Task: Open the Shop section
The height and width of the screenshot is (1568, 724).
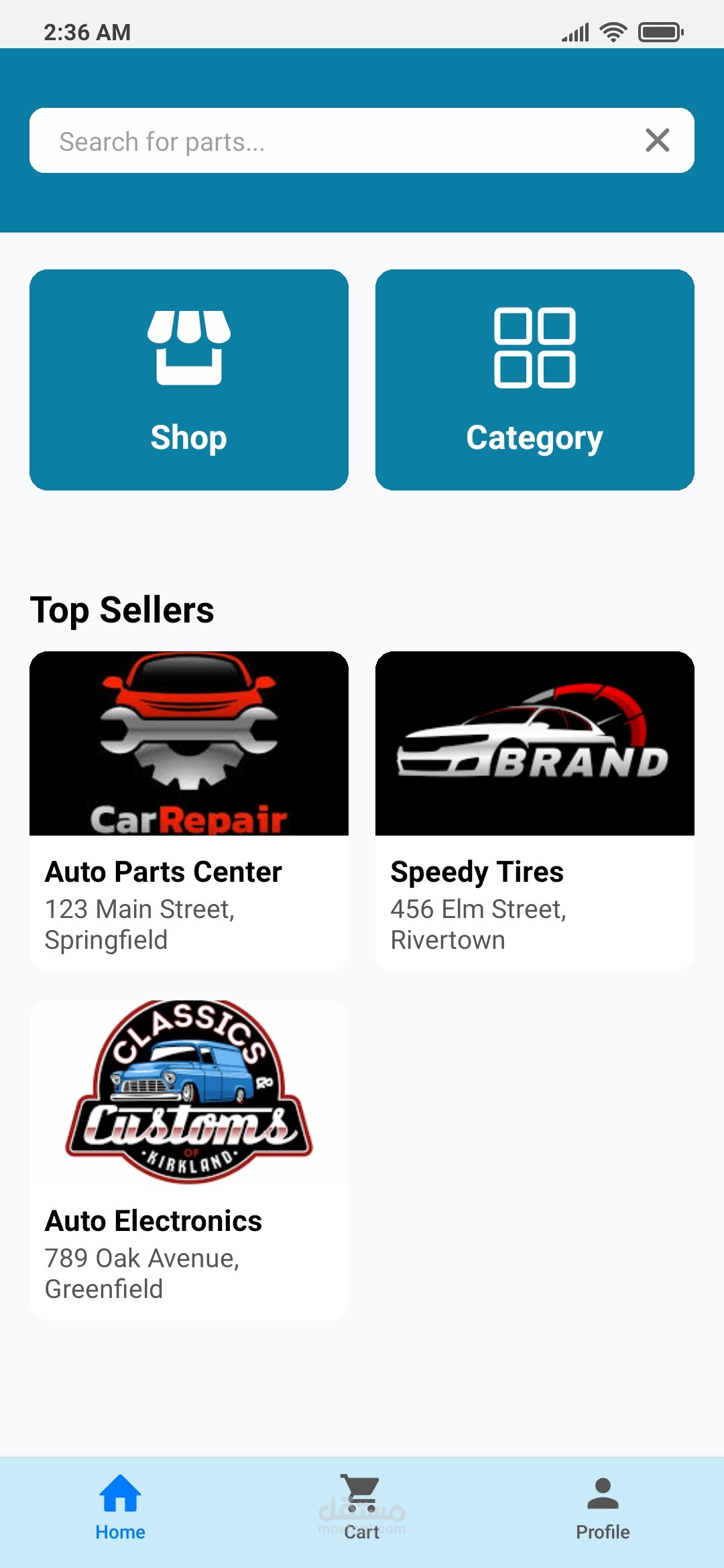Action: coord(189,380)
